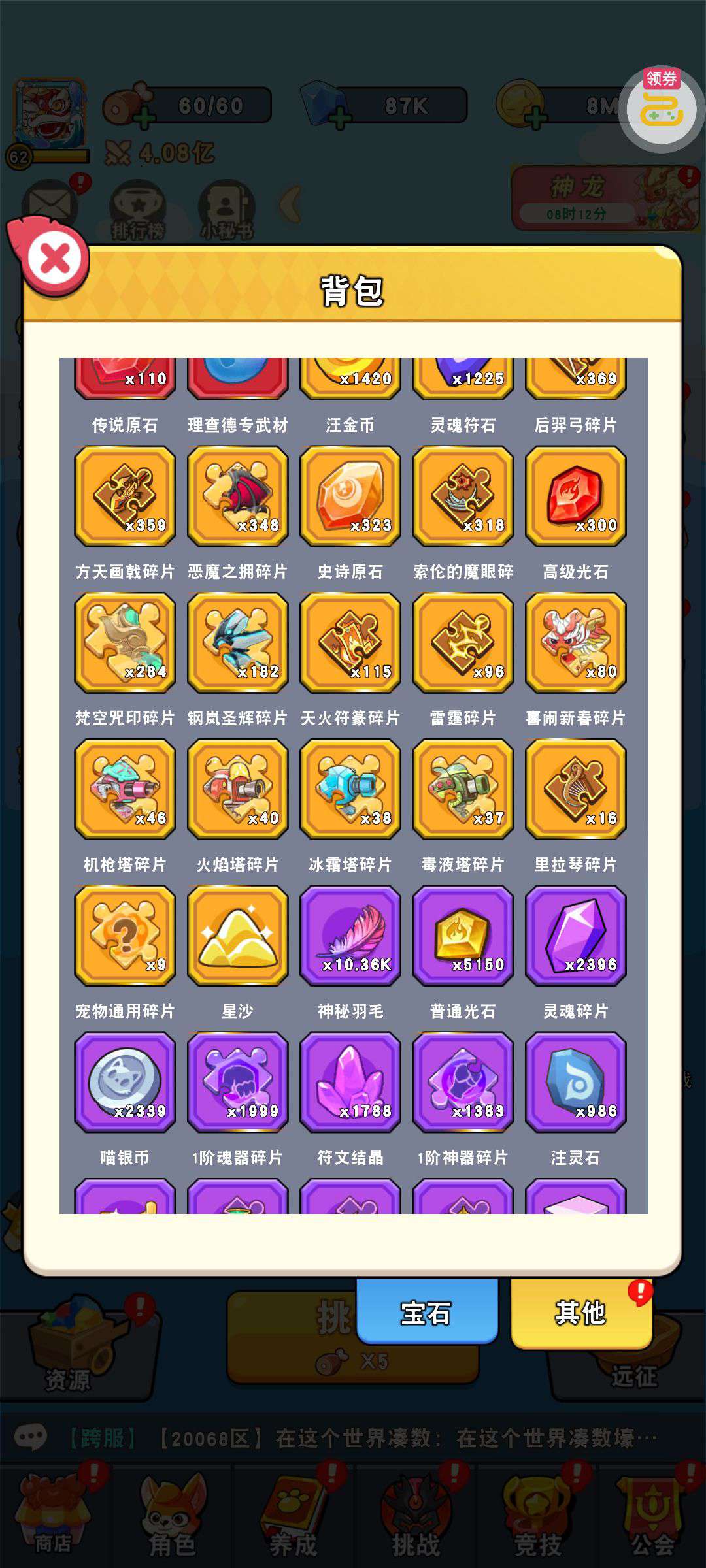706x1568 pixels.
Task: View the 喜闹新春碎片 item
Action: pos(575,642)
